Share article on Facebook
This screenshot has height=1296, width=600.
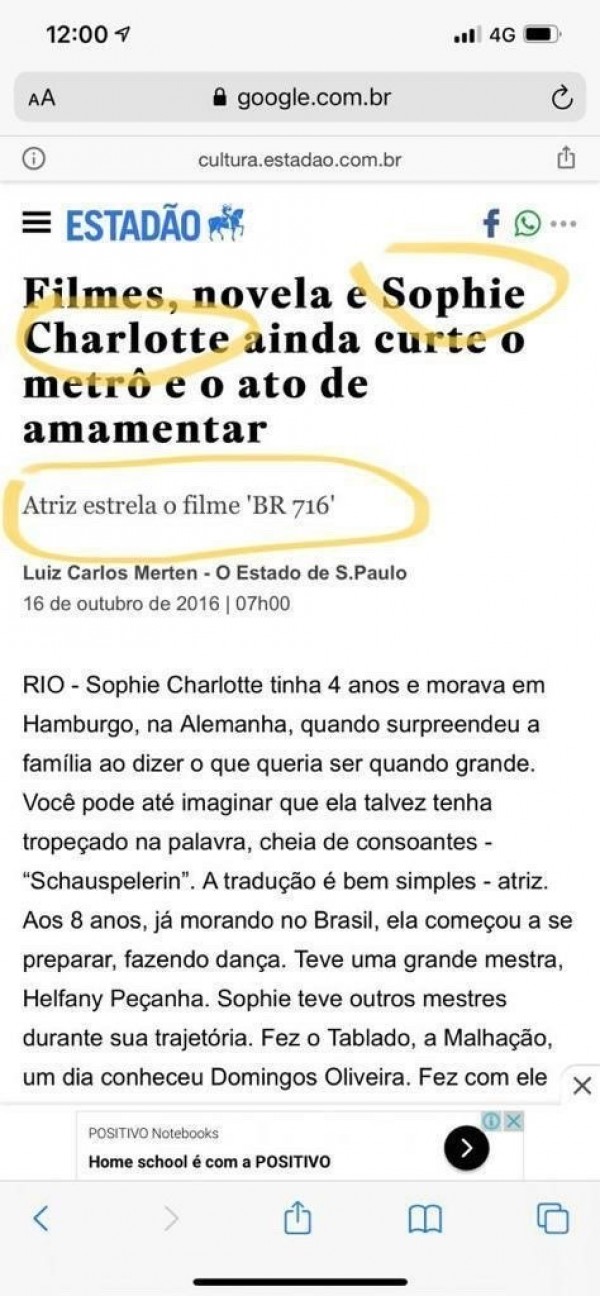(x=490, y=224)
